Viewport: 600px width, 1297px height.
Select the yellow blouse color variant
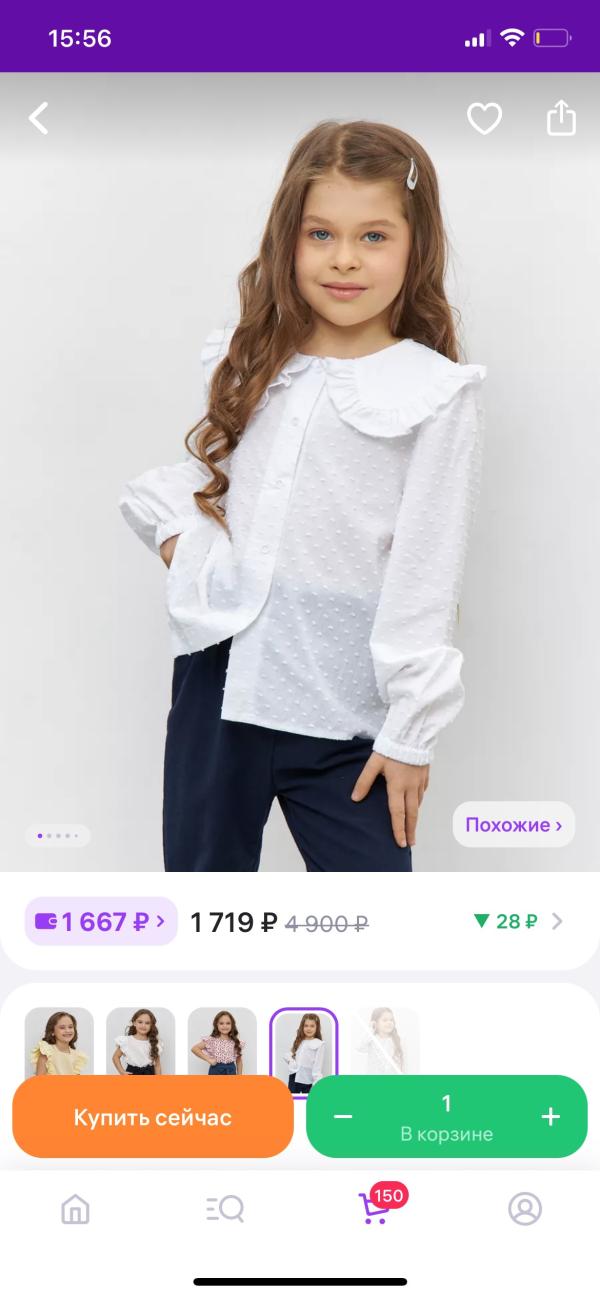point(59,1042)
